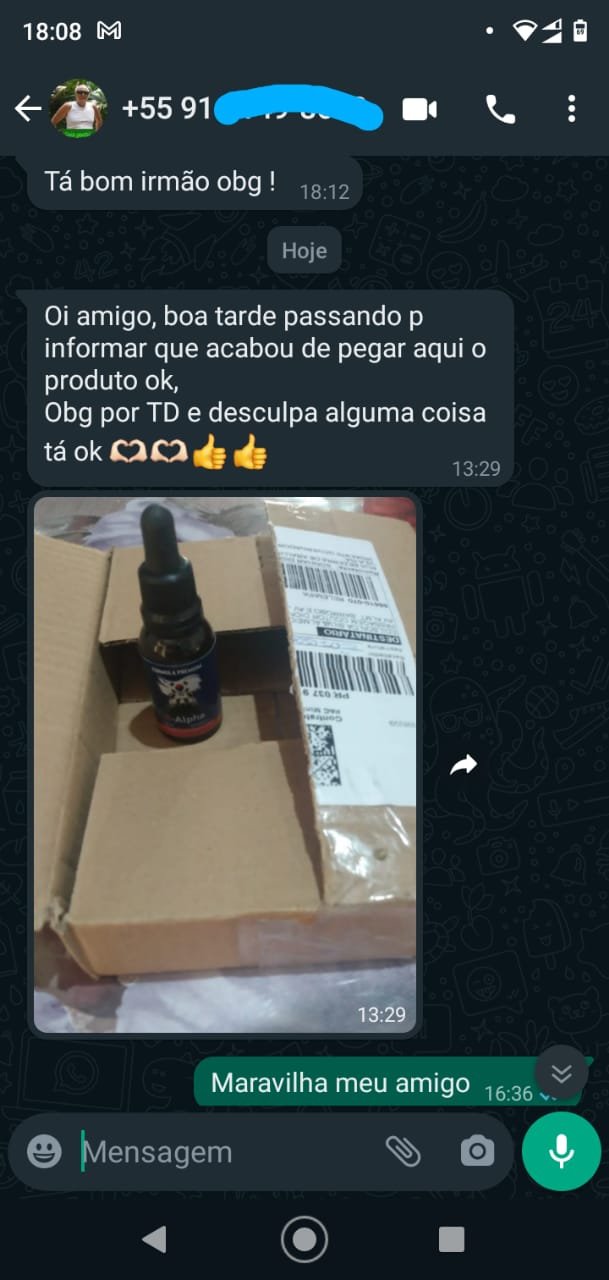Open the overflow menu
Viewport: 609px width, 1280px height.
pyautogui.click(x=571, y=108)
